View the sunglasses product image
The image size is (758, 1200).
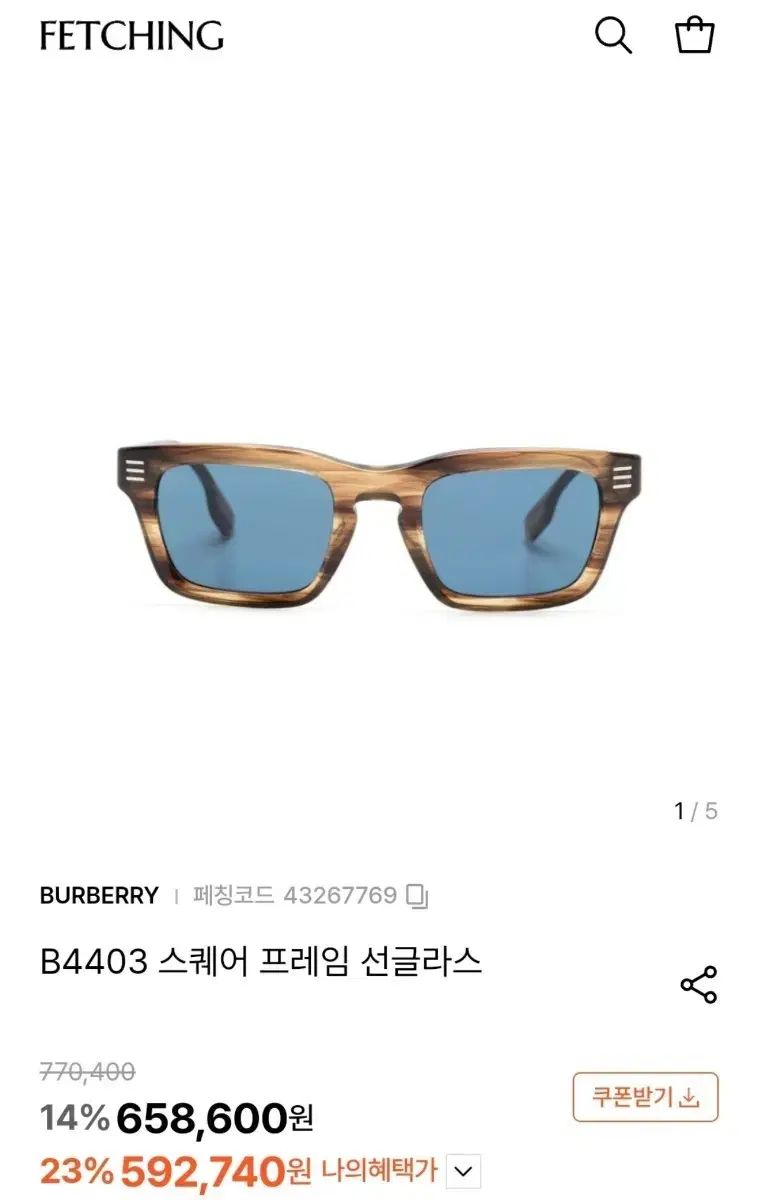click(378, 525)
